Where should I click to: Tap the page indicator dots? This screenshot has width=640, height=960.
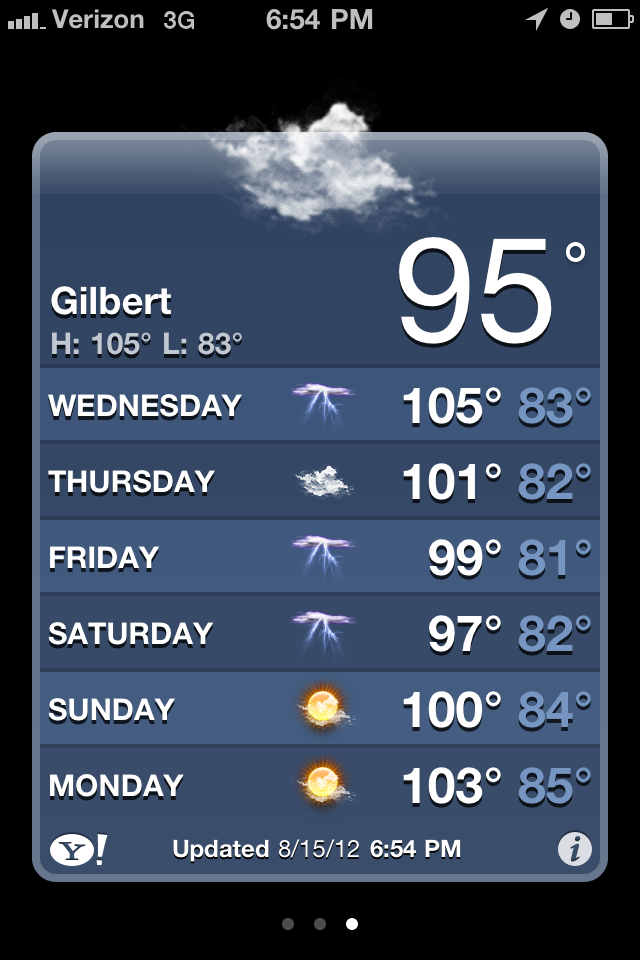click(320, 924)
